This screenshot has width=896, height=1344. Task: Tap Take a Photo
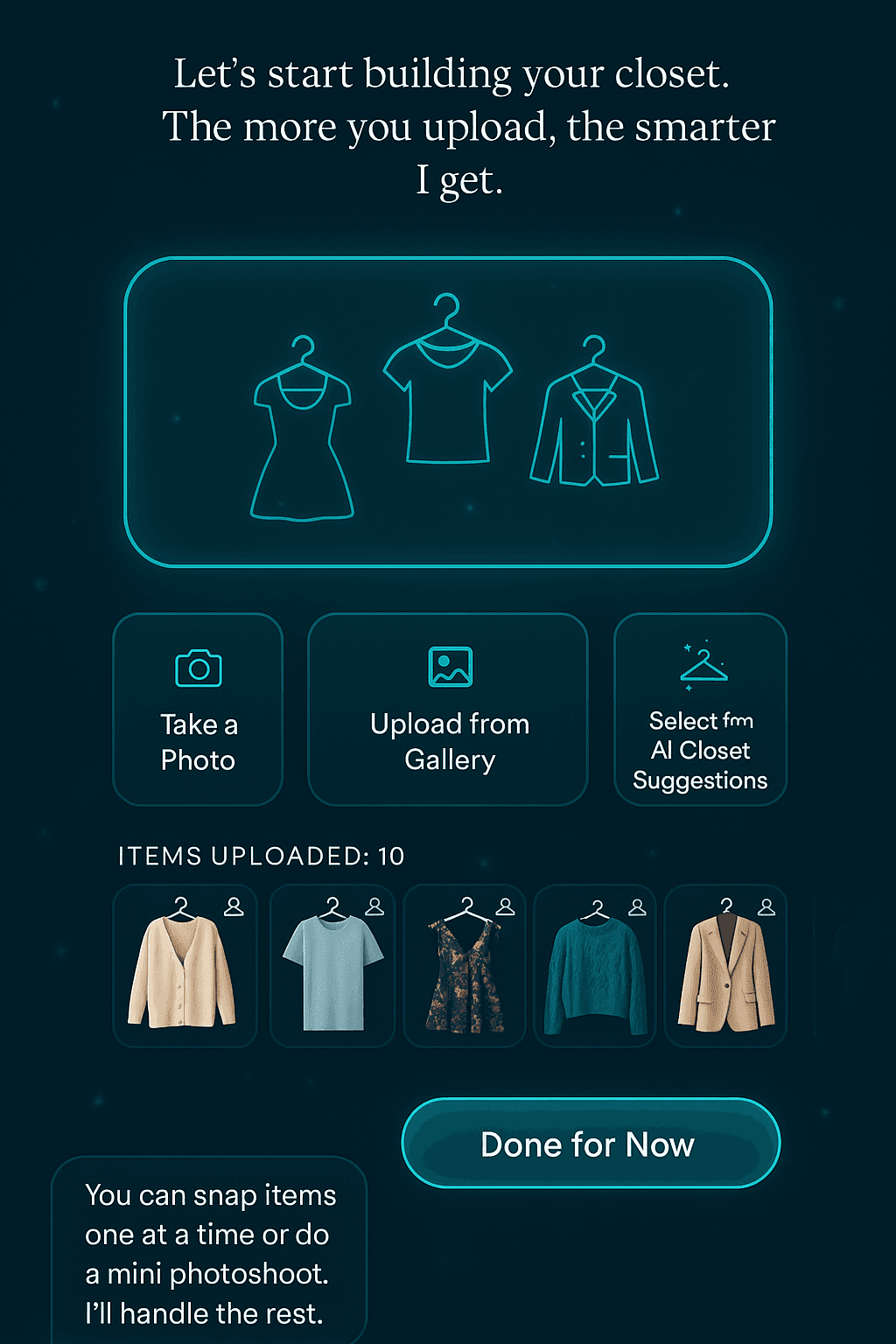pos(198,709)
